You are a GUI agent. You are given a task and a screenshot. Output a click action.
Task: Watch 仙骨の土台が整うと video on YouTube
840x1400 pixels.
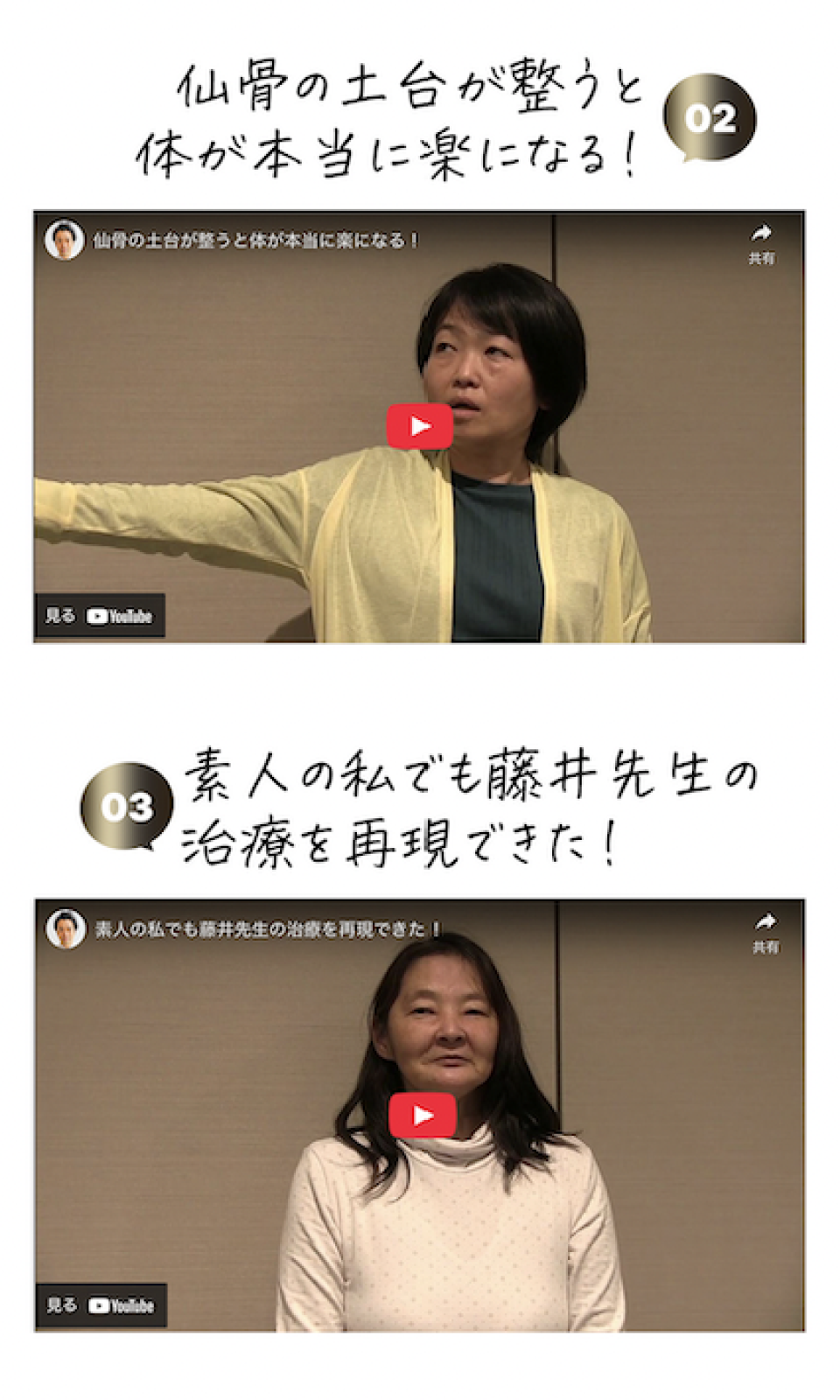click(100, 616)
